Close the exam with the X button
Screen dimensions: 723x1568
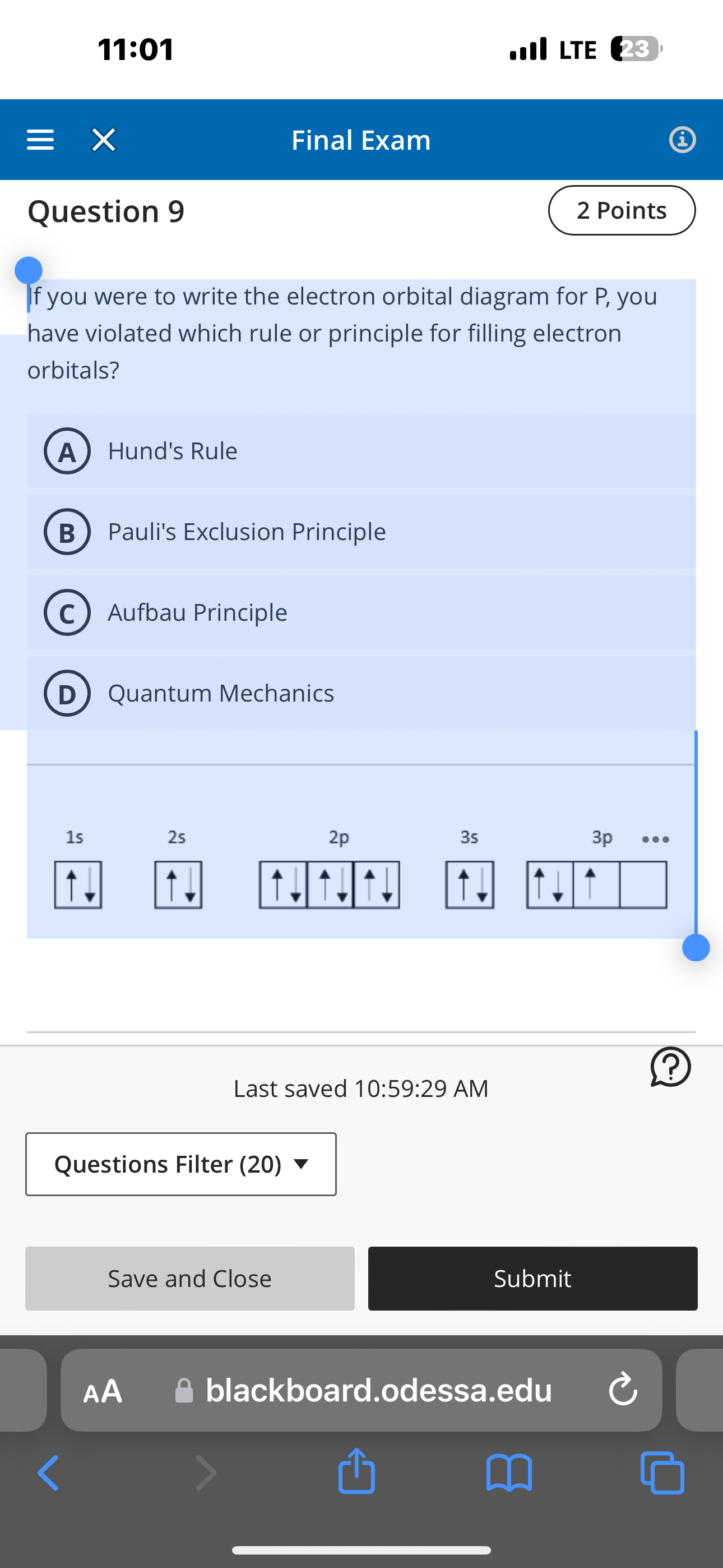coord(103,140)
